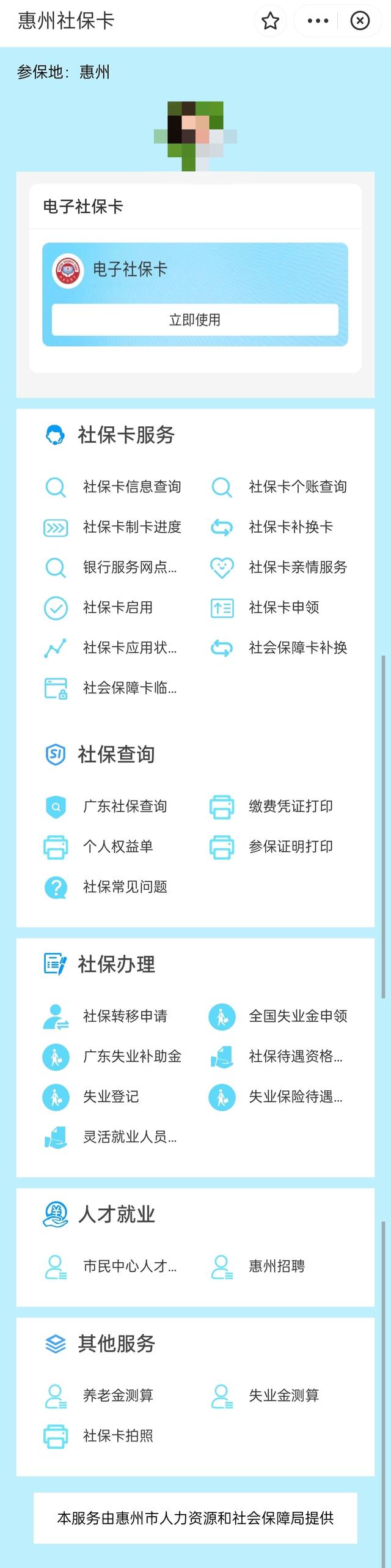Screen dimensions: 391x1568
Task: Check 社保卡个账查询
Action: 297,487
